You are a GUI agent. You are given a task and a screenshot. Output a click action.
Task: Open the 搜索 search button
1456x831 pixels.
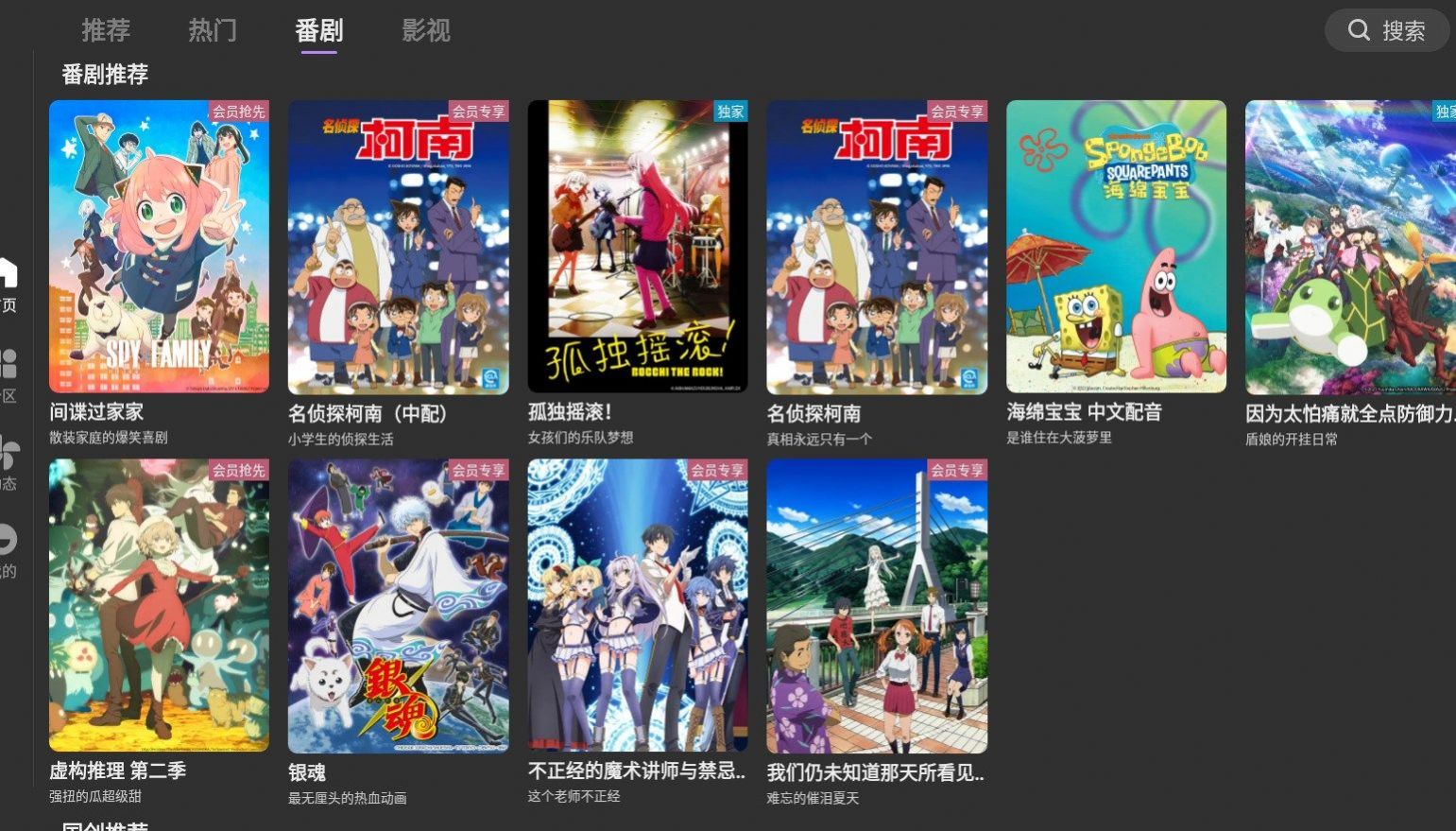pos(1386,30)
